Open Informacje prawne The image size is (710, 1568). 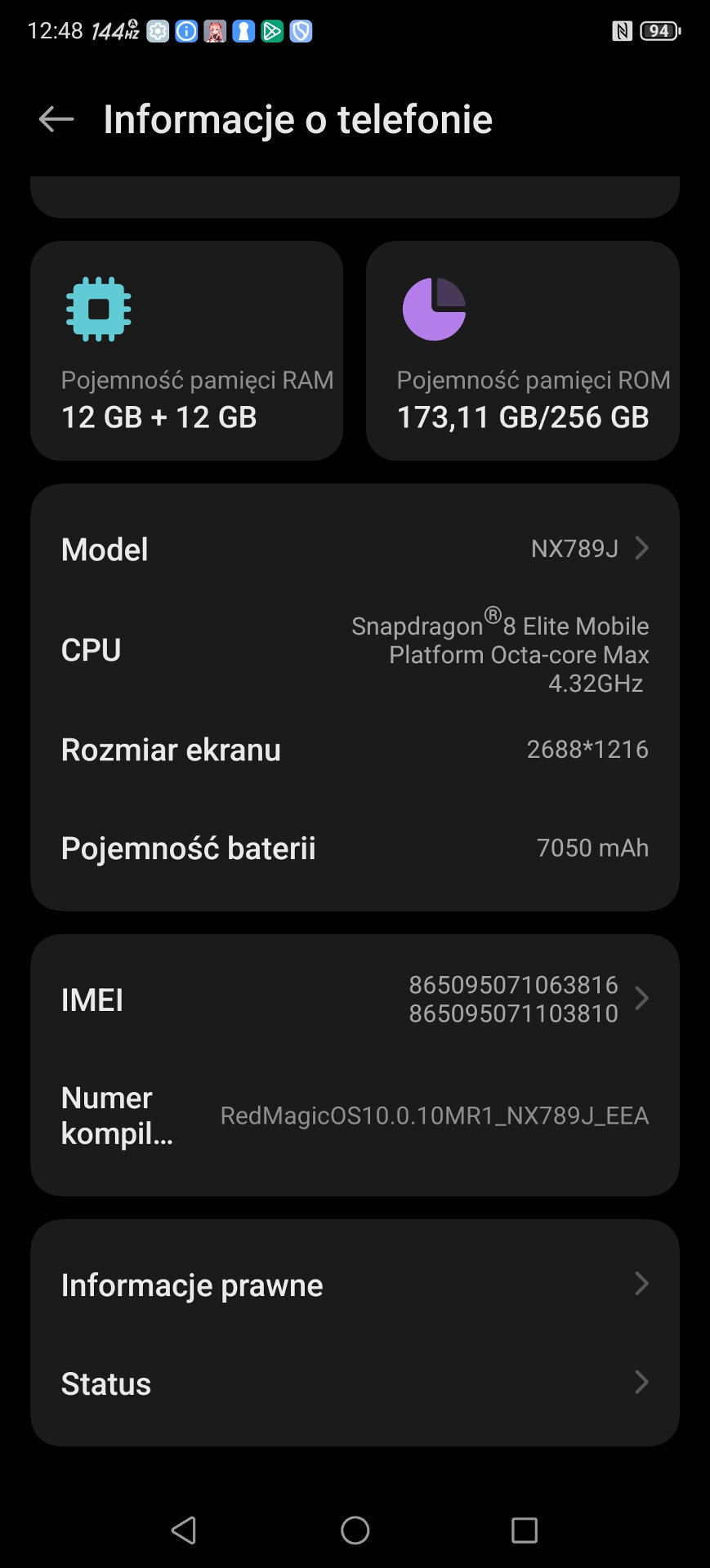(x=355, y=1285)
